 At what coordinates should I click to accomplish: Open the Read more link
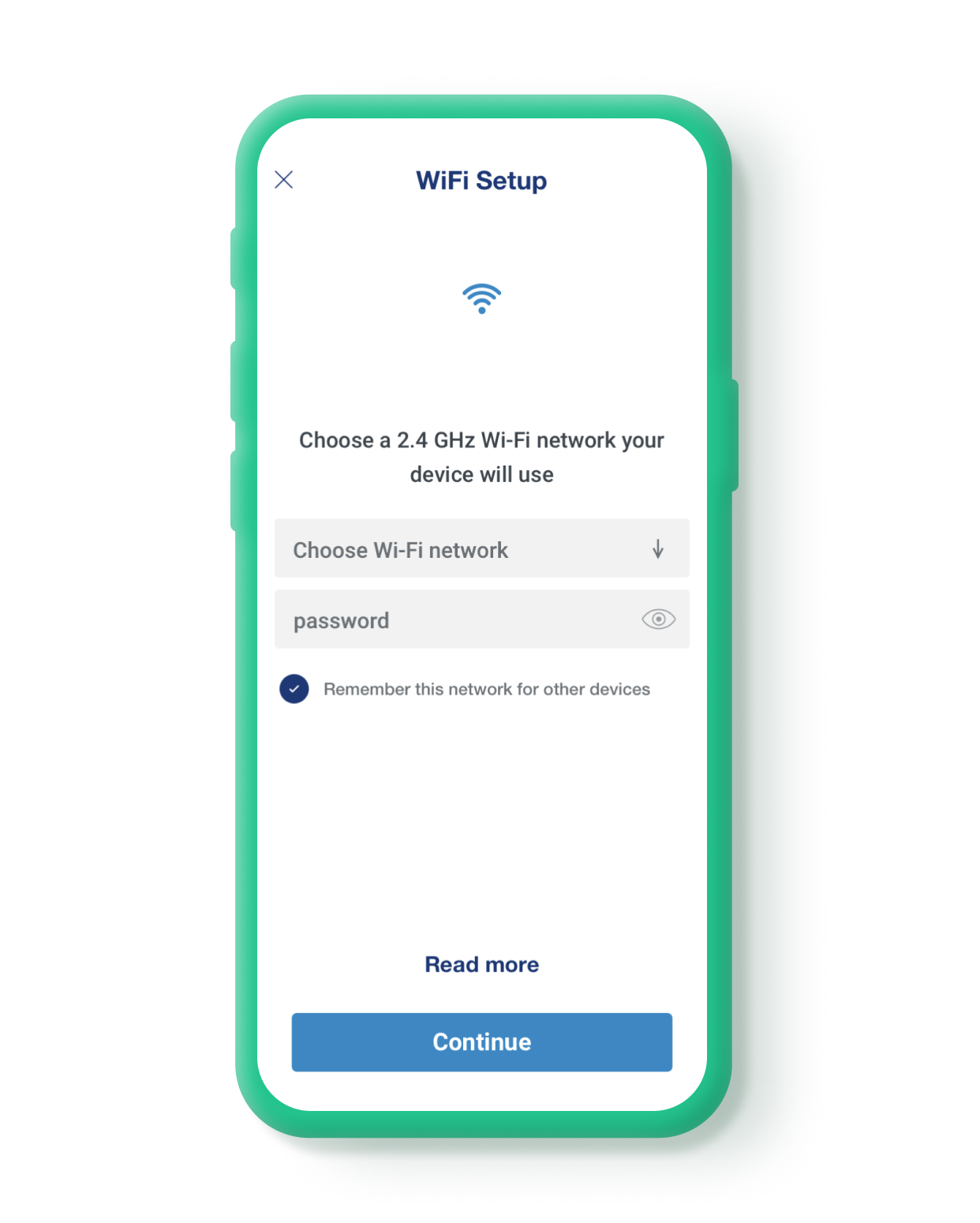click(x=481, y=964)
